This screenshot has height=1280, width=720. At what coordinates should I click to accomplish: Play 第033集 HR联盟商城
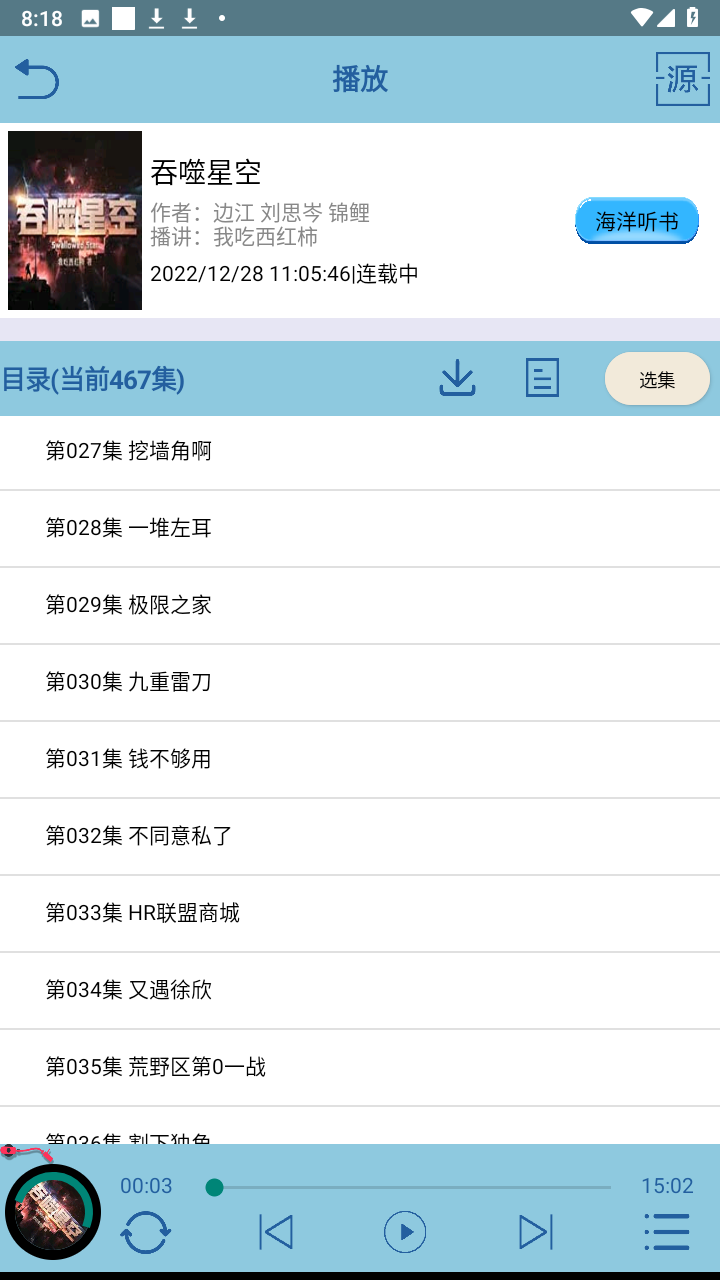pyautogui.click(x=360, y=914)
